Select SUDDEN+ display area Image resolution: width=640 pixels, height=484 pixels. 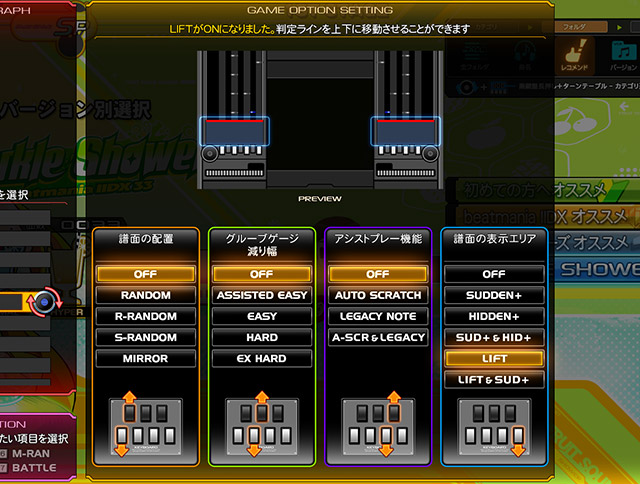point(494,295)
